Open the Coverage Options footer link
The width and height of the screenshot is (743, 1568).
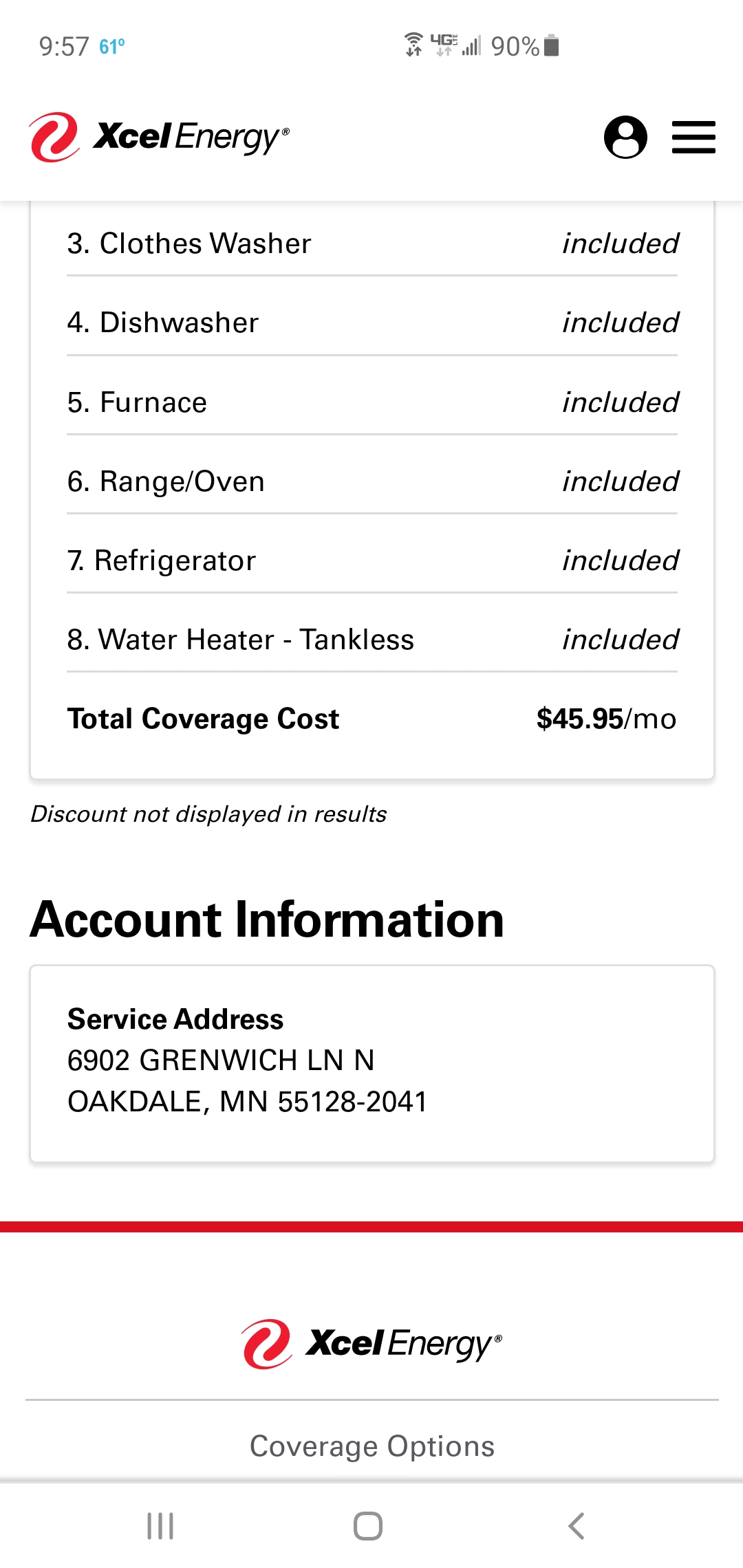(x=371, y=1446)
